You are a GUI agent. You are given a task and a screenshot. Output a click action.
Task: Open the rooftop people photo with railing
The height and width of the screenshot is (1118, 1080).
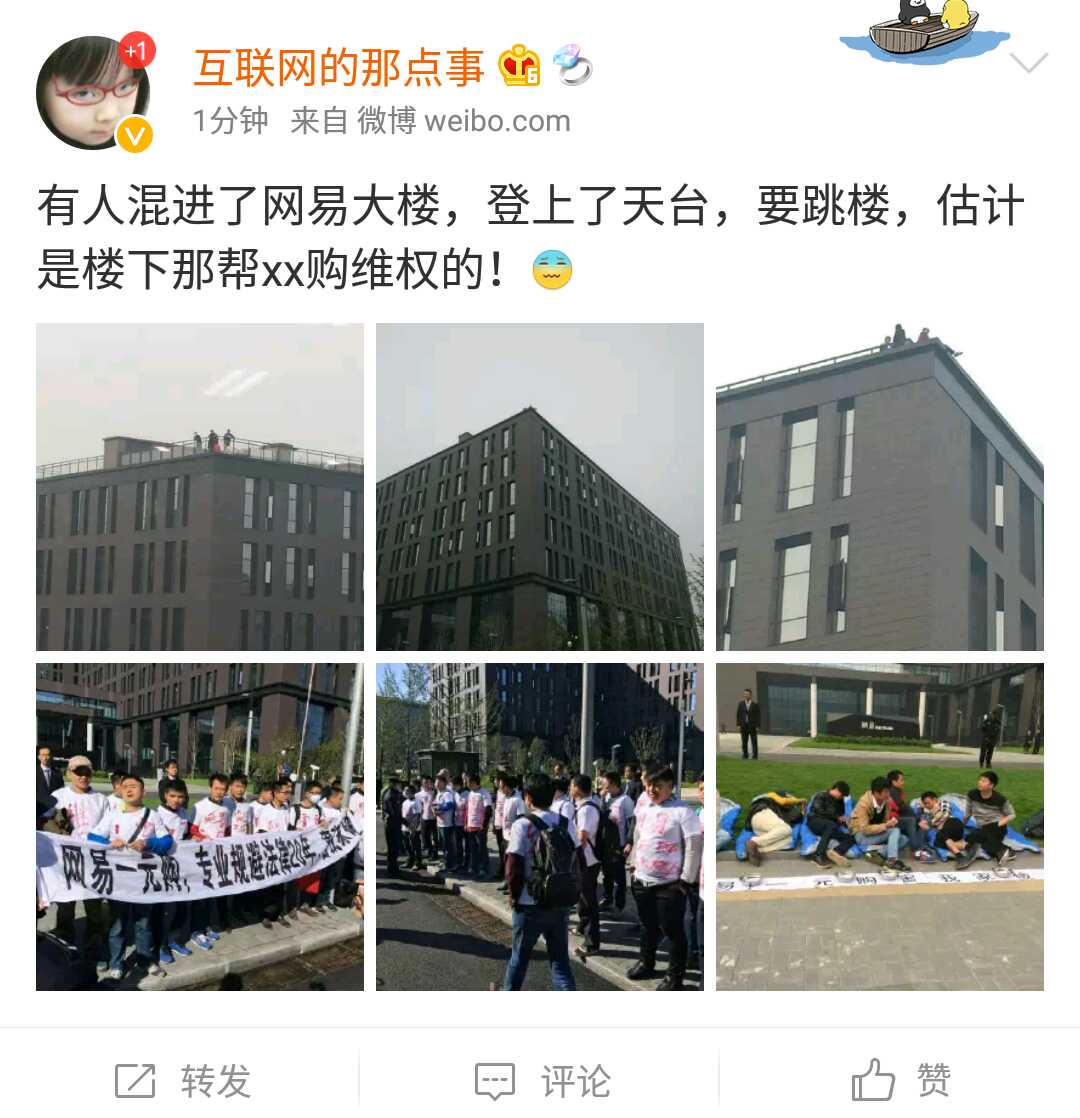pyautogui.click(x=200, y=487)
